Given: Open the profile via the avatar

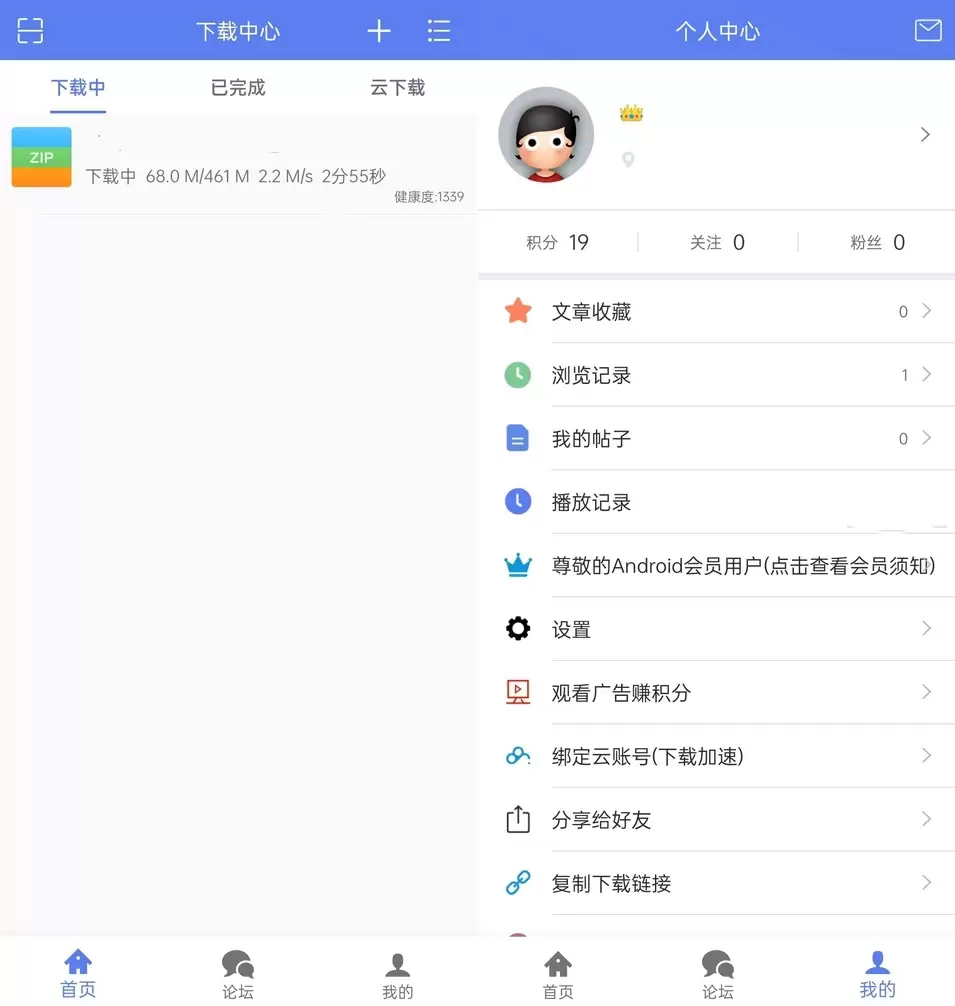Looking at the screenshot, I should click(546, 135).
